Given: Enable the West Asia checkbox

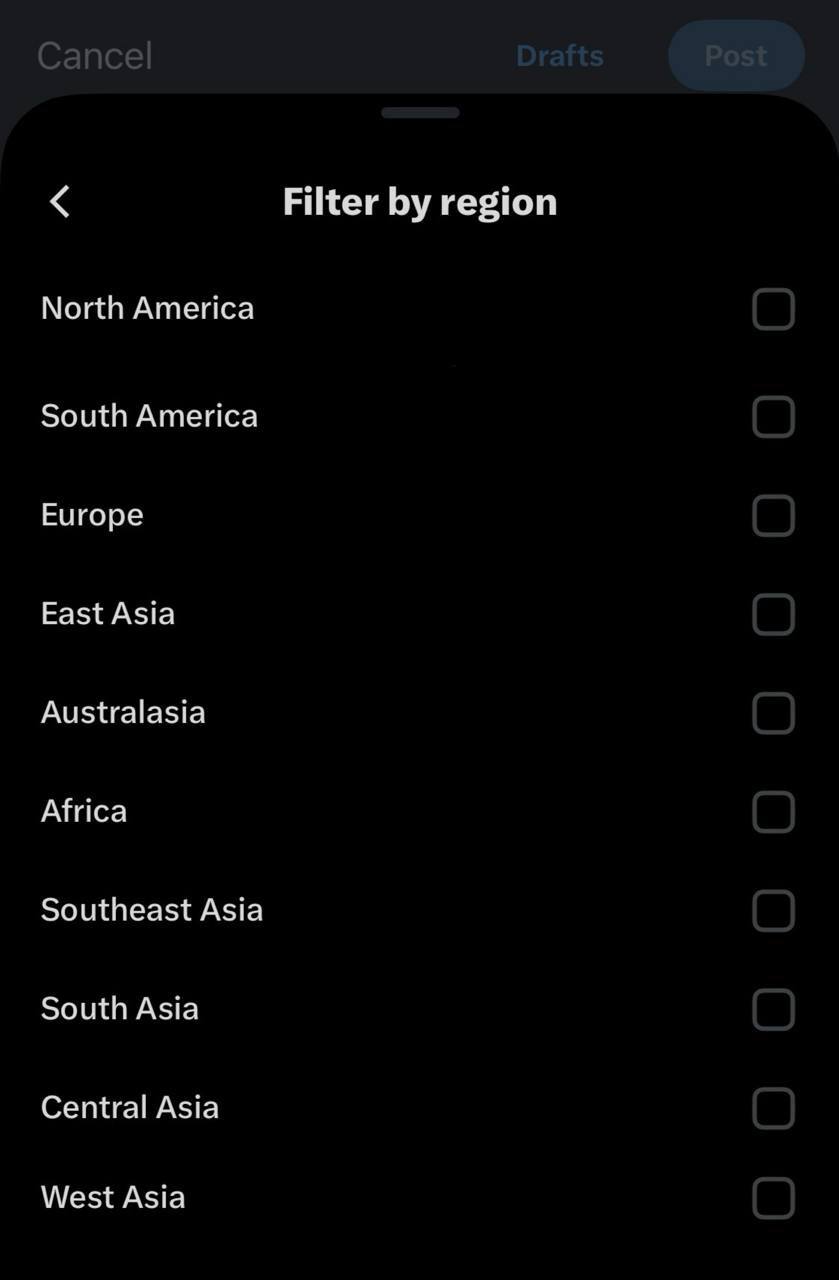Looking at the screenshot, I should [x=773, y=1198].
